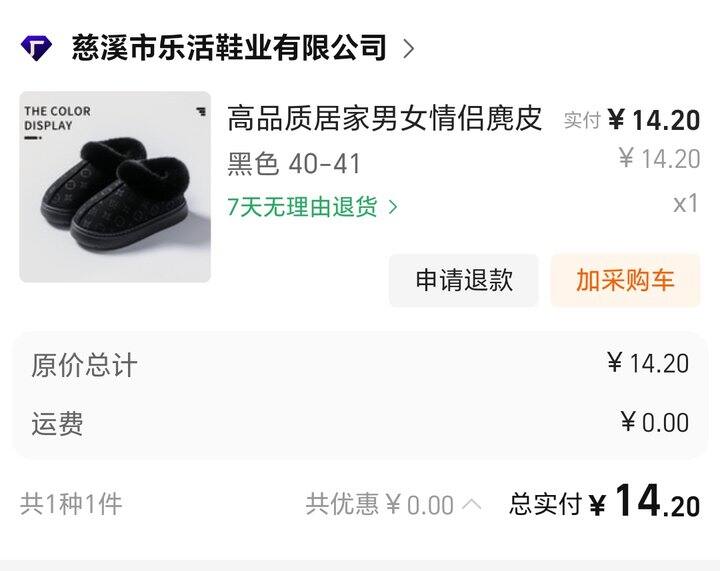Open the black slippers product image
The height and width of the screenshot is (571, 720).
(115, 187)
